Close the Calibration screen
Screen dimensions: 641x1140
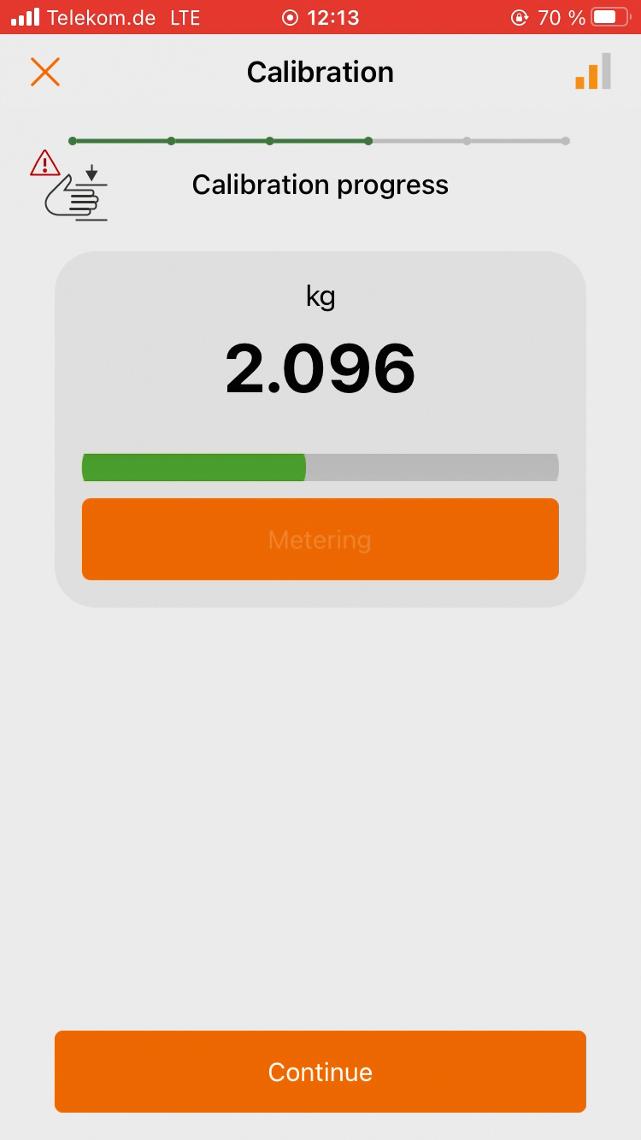(x=45, y=72)
